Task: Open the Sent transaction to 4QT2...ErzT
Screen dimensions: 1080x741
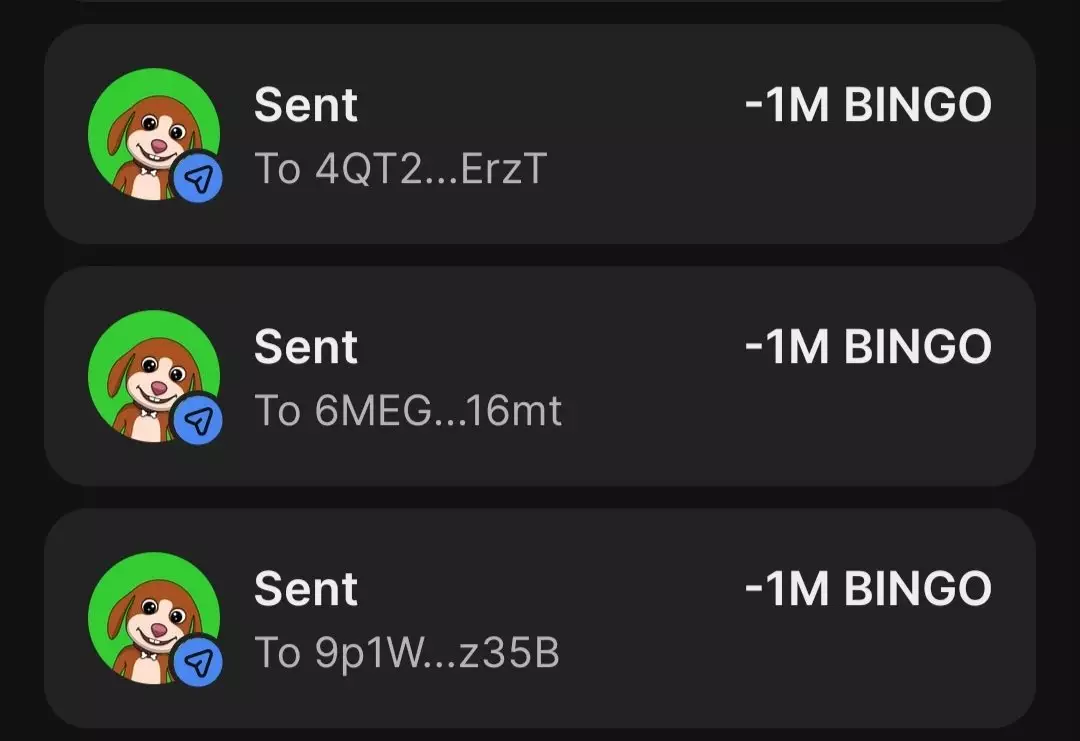Action: tap(540, 135)
